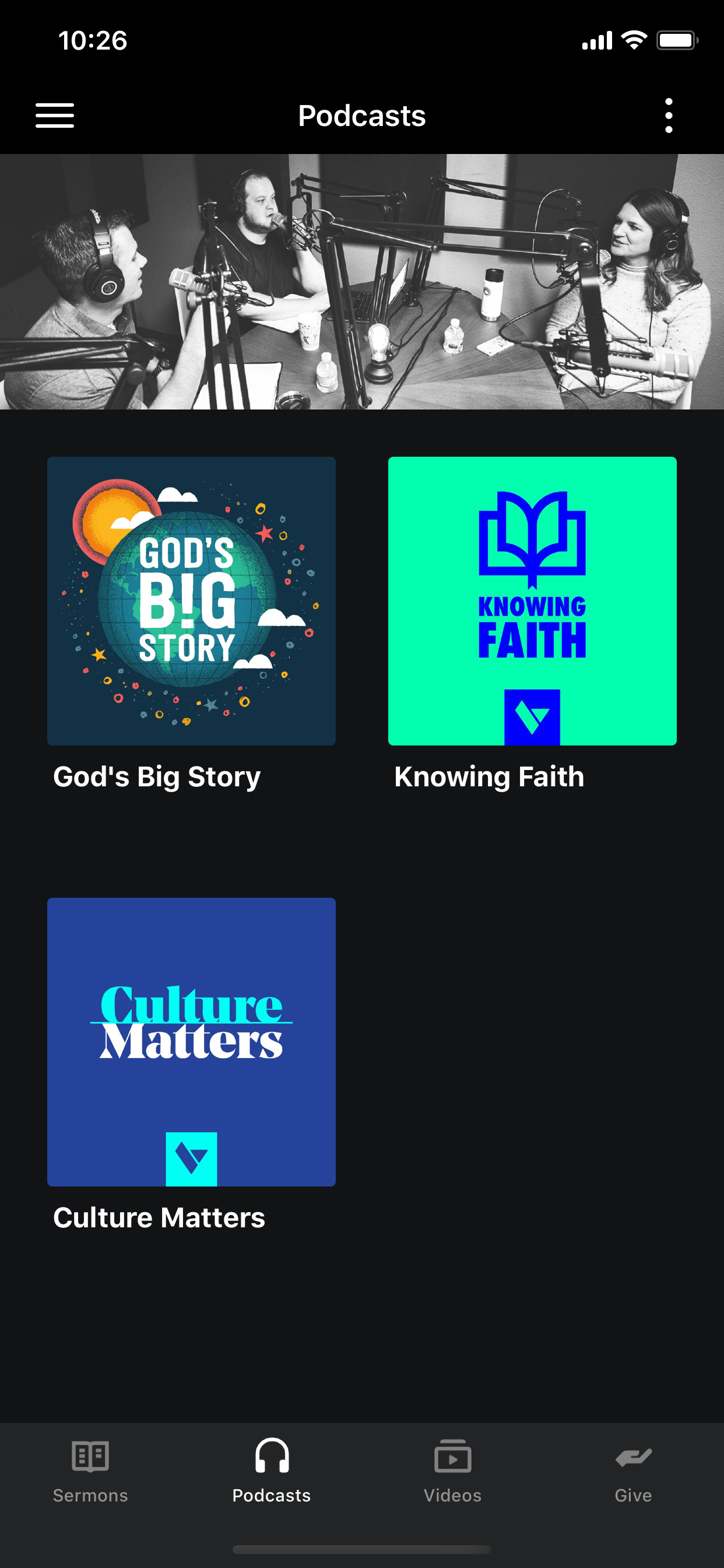Open the Knowing Faith podcast
The height and width of the screenshot is (1568, 724).
point(532,601)
